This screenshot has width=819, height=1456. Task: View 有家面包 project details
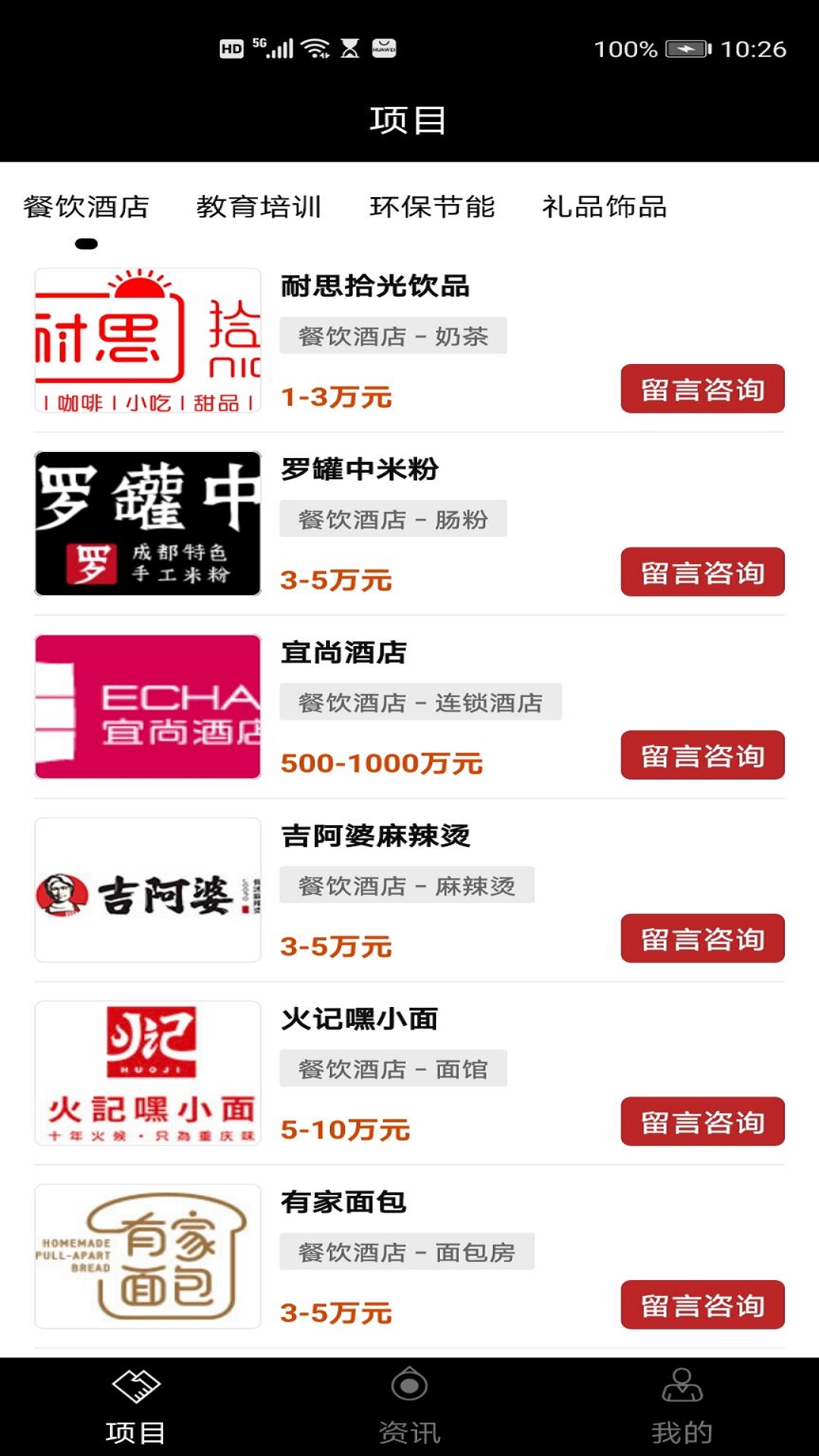(344, 1203)
